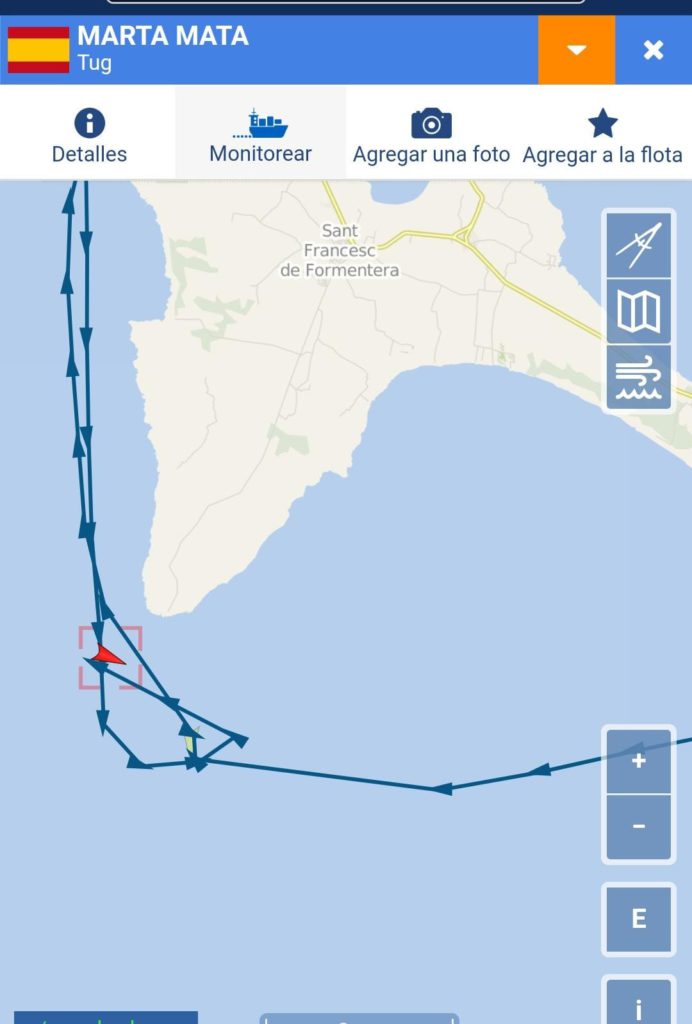This screenshot has width=692, height=1024.
Task: Tap the E map button
Action: coord(639,919)
